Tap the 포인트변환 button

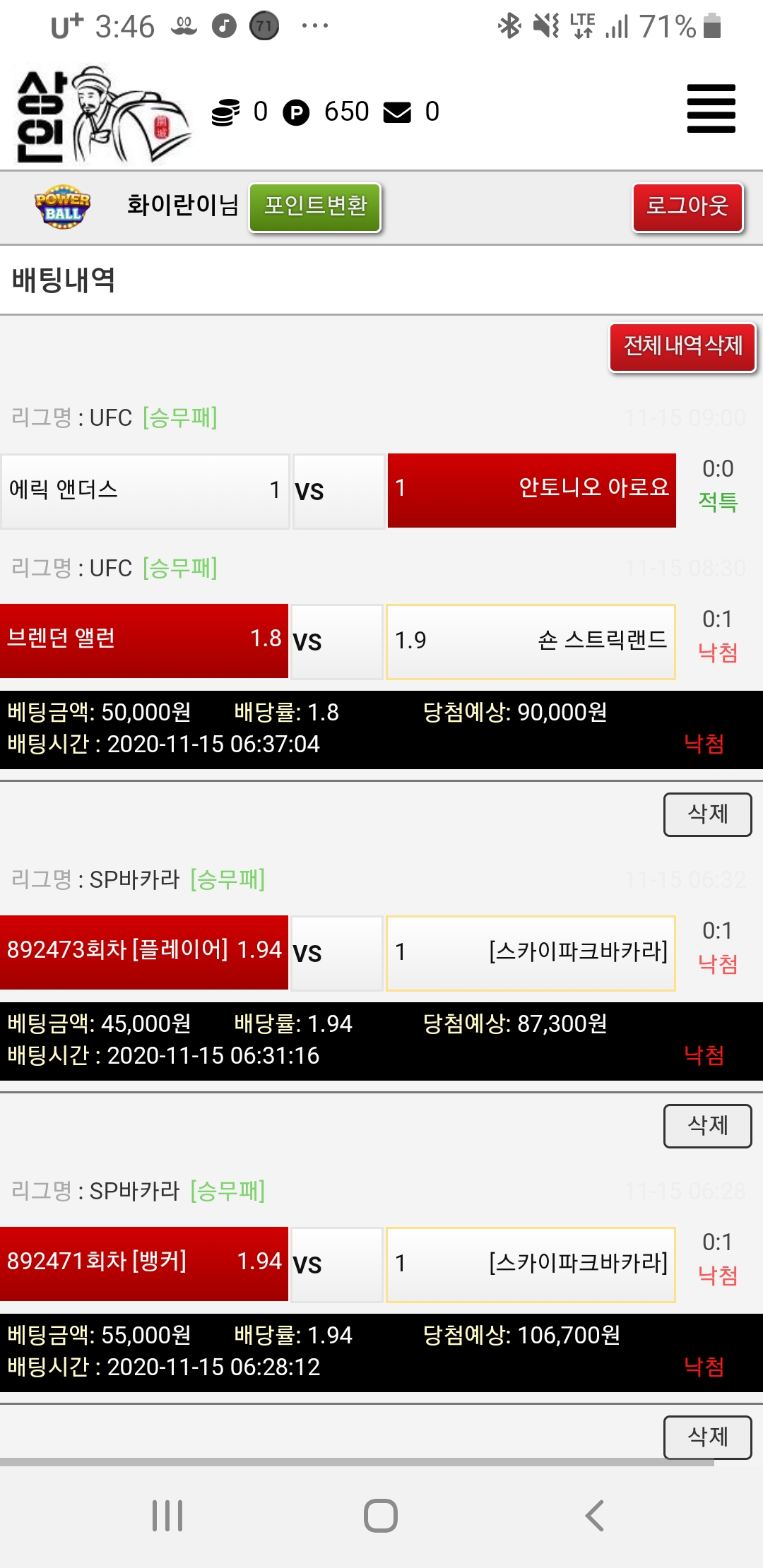click(x=315, y=206)
